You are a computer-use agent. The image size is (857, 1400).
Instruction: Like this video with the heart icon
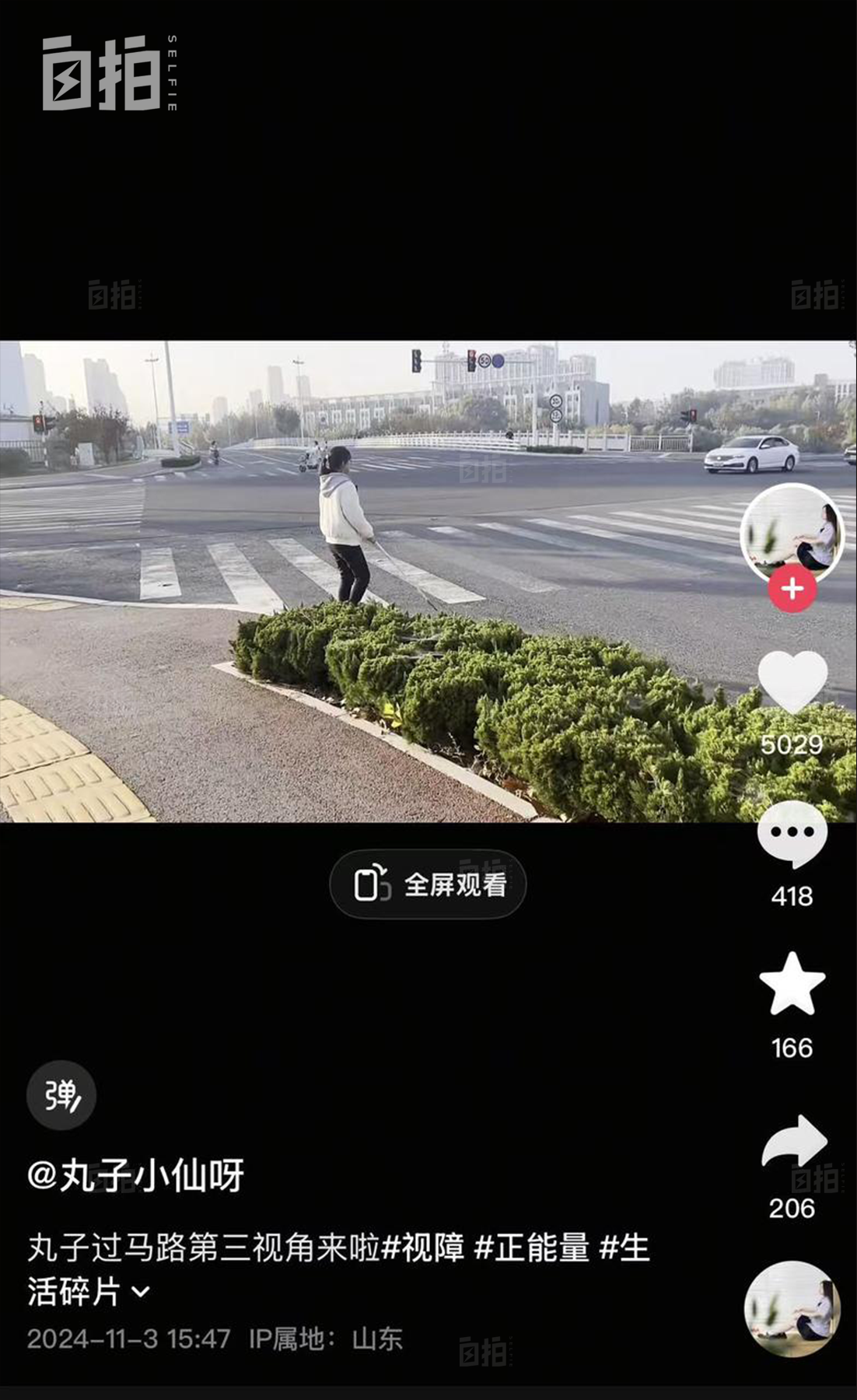coord(792,681)
